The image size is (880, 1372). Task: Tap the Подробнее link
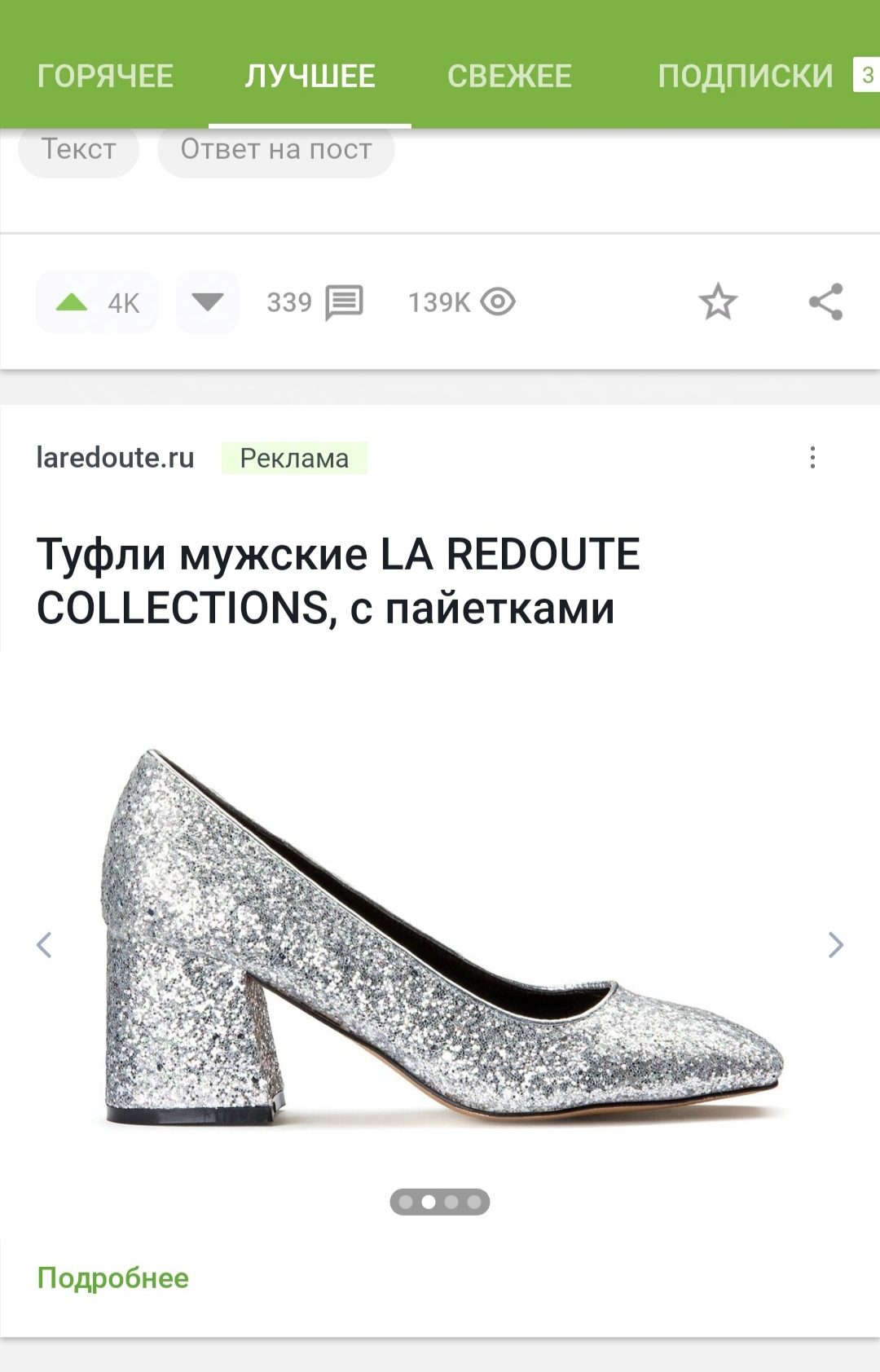click(112, 1277)
